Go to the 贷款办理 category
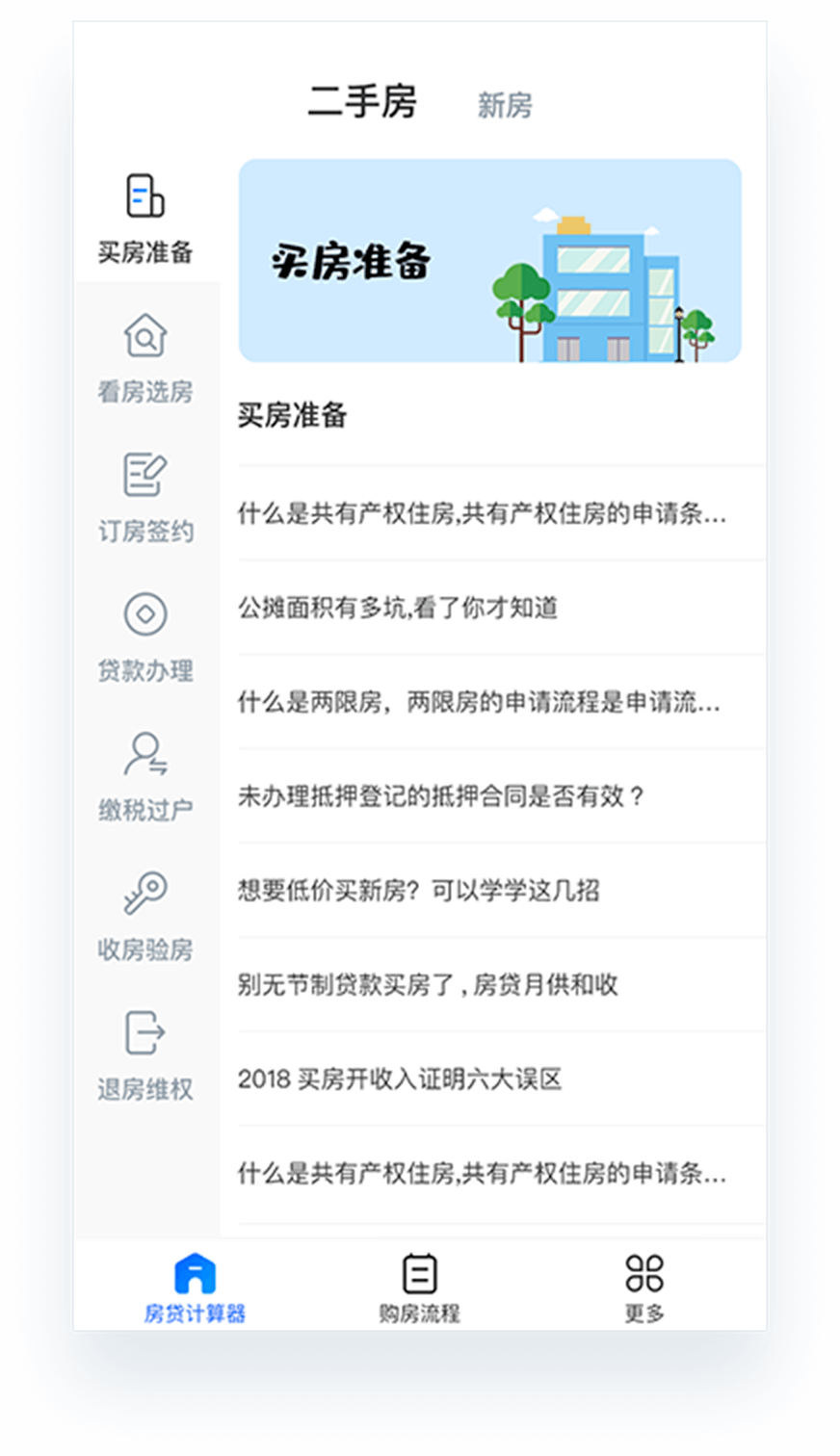 [145, 637]
